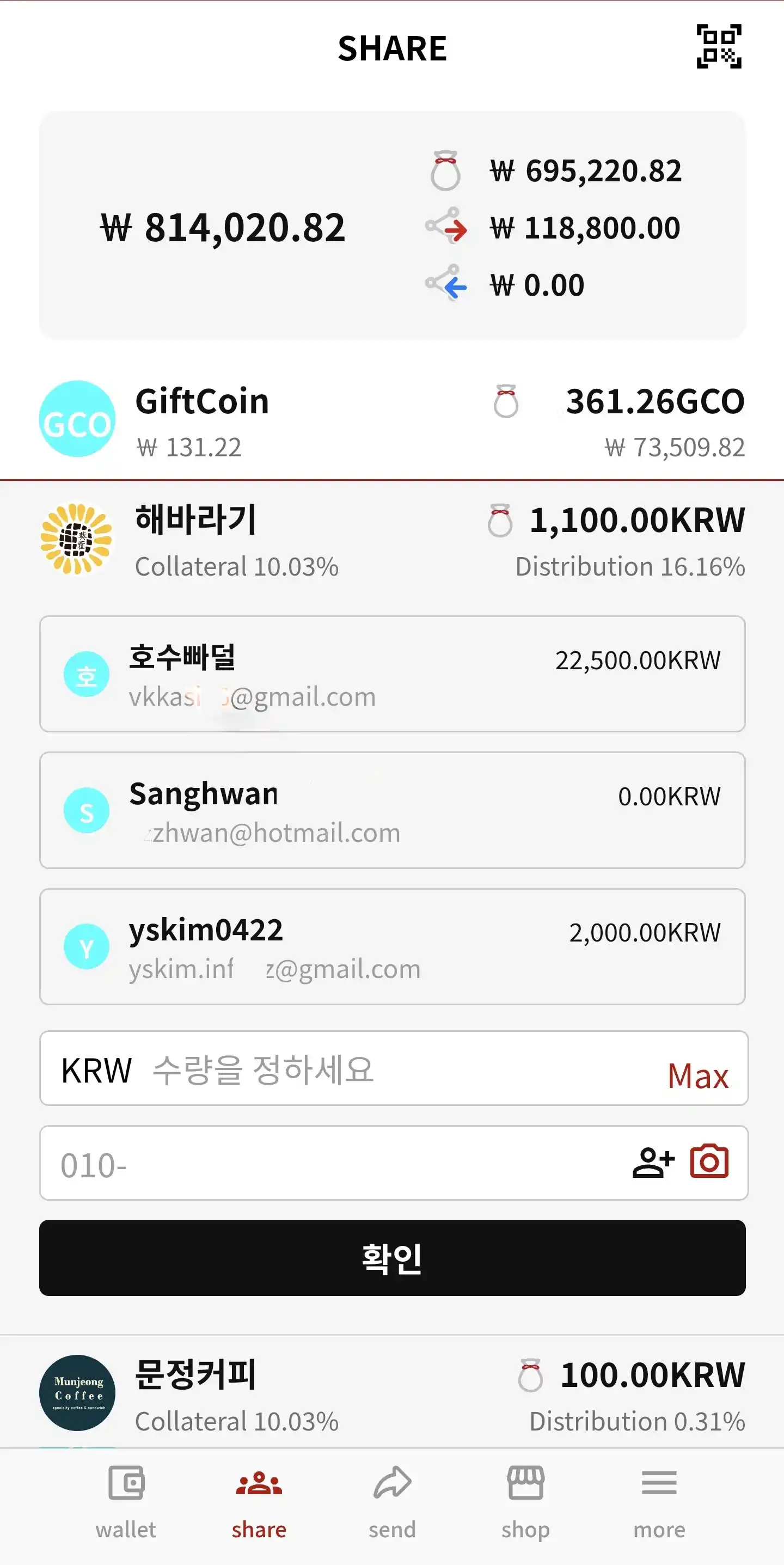Switch to the wallet tab
Image resolution: width=784 pixels, height=1565 pixels.
(x=125, y=1501)
